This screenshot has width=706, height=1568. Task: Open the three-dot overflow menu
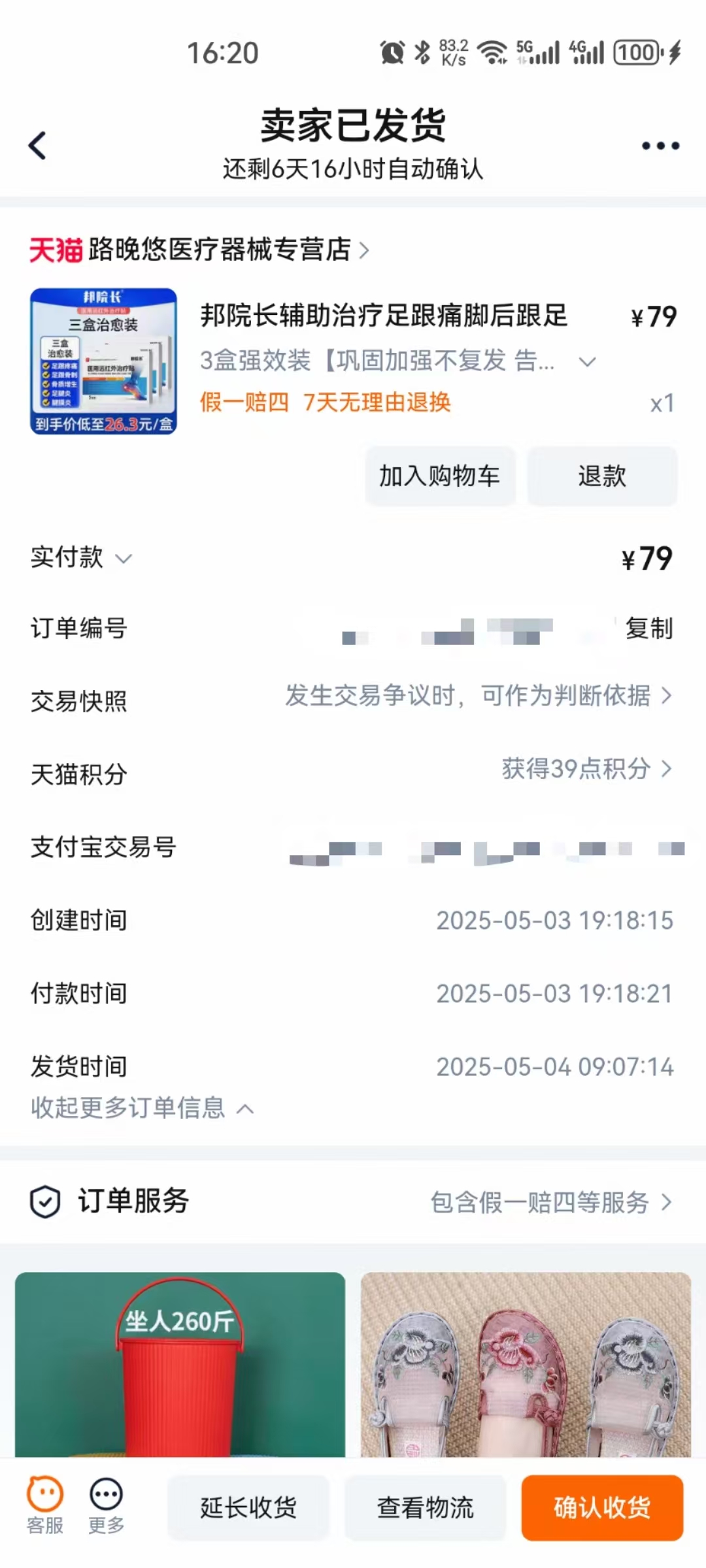click(x=660, y=145)
